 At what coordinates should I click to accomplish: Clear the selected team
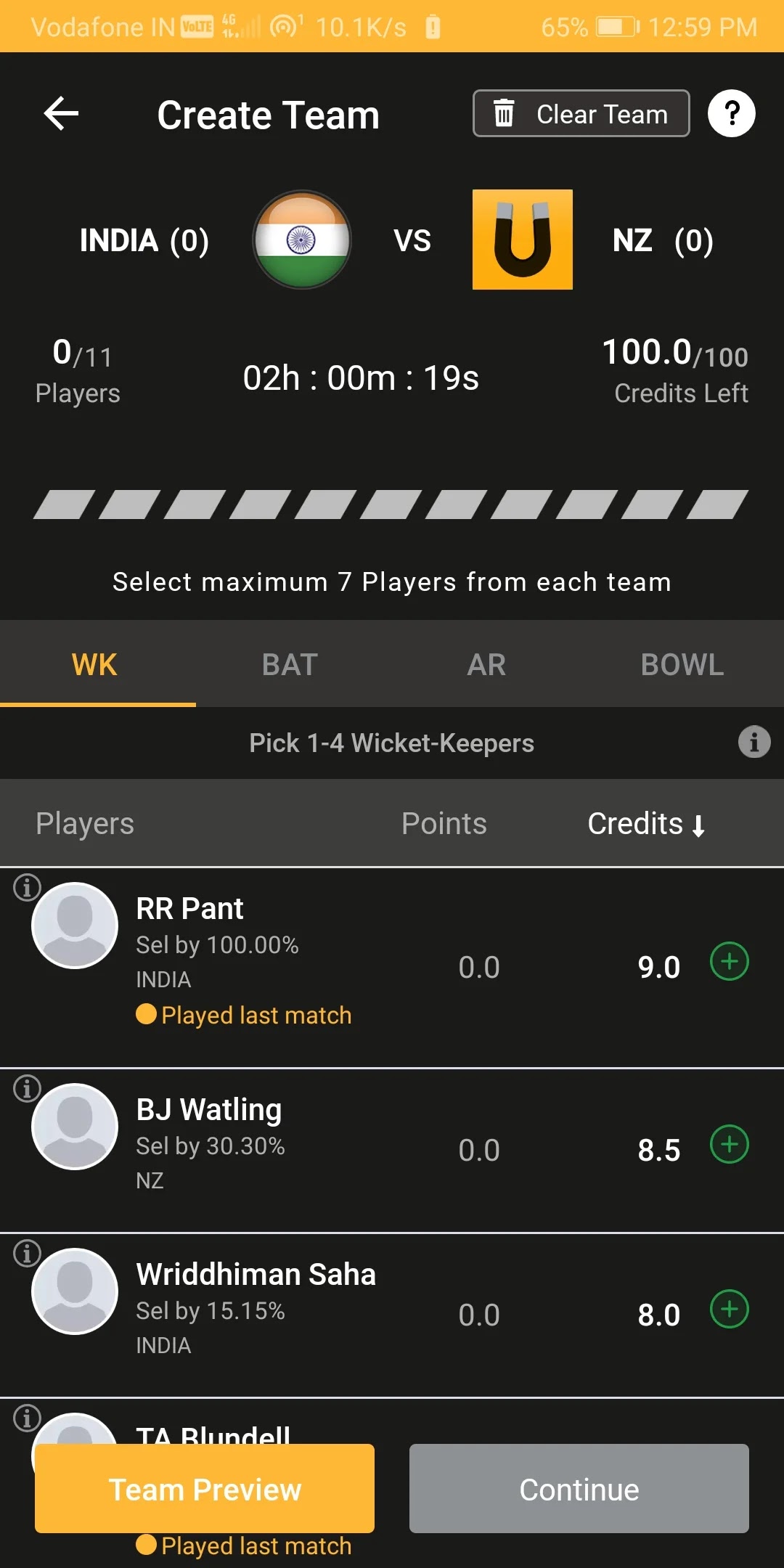581,114
